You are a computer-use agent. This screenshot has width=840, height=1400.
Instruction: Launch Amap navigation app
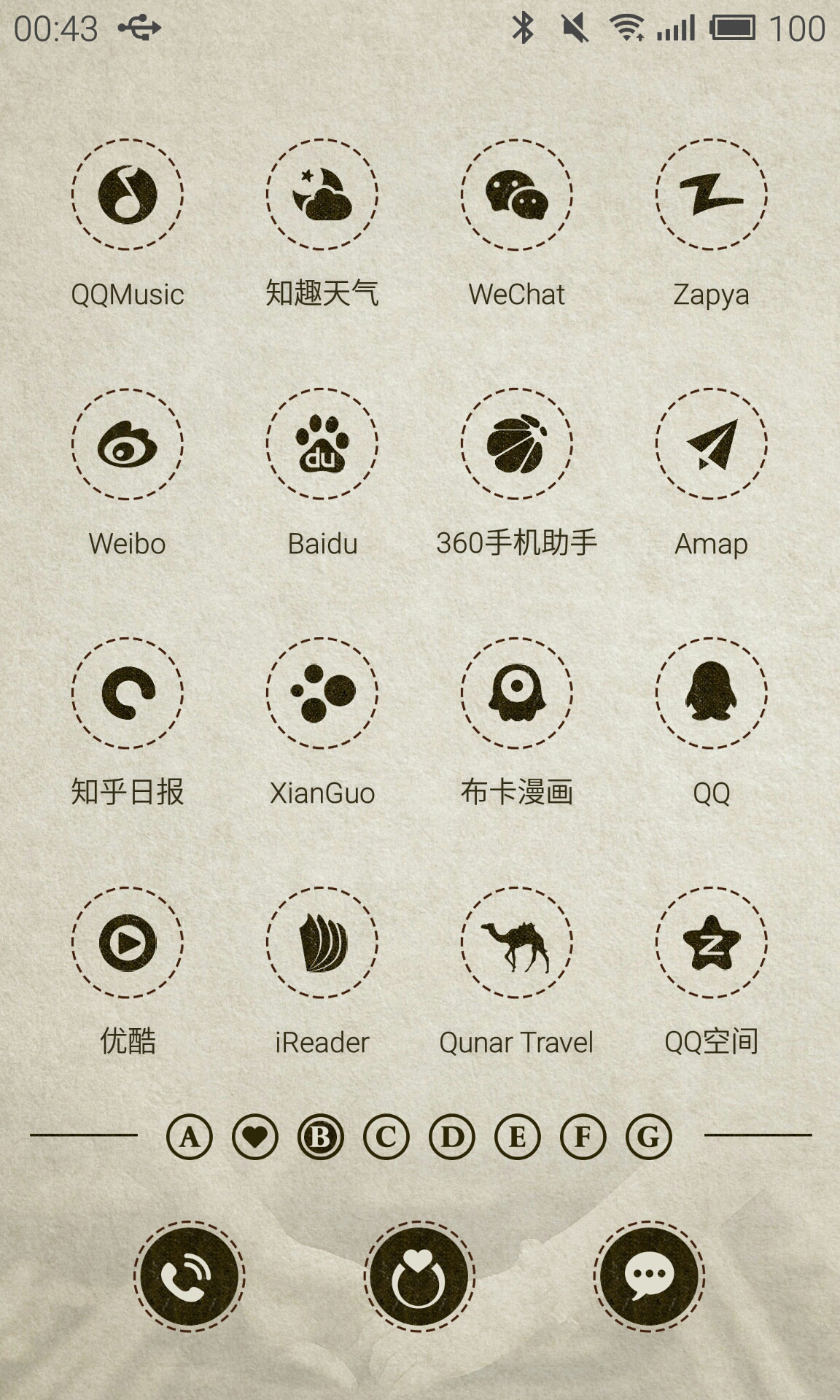pos(711,444)
